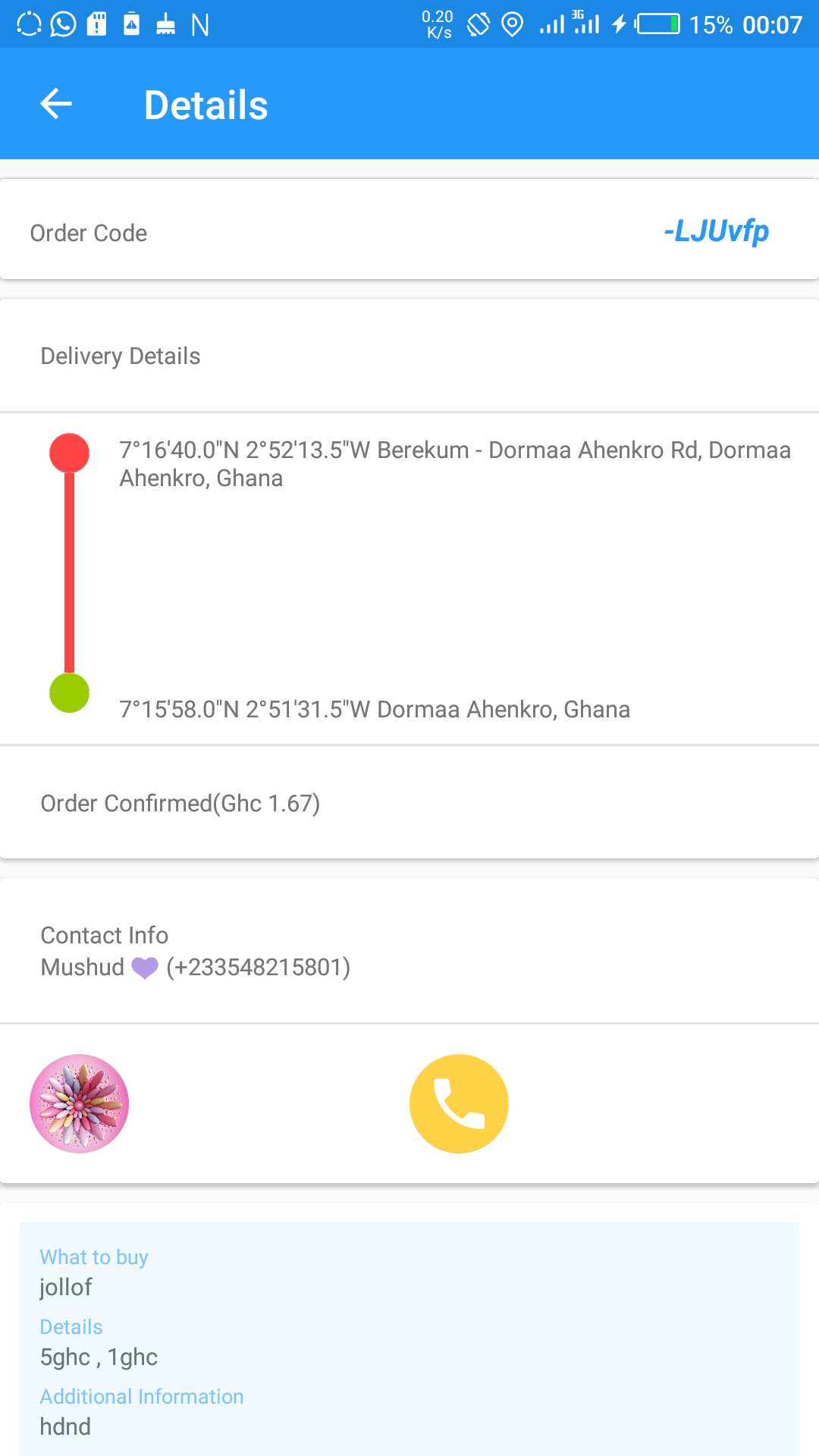This screenshot has width=819, height=1456.
Task: Go back from the Details screen
Action: point(56,104)
